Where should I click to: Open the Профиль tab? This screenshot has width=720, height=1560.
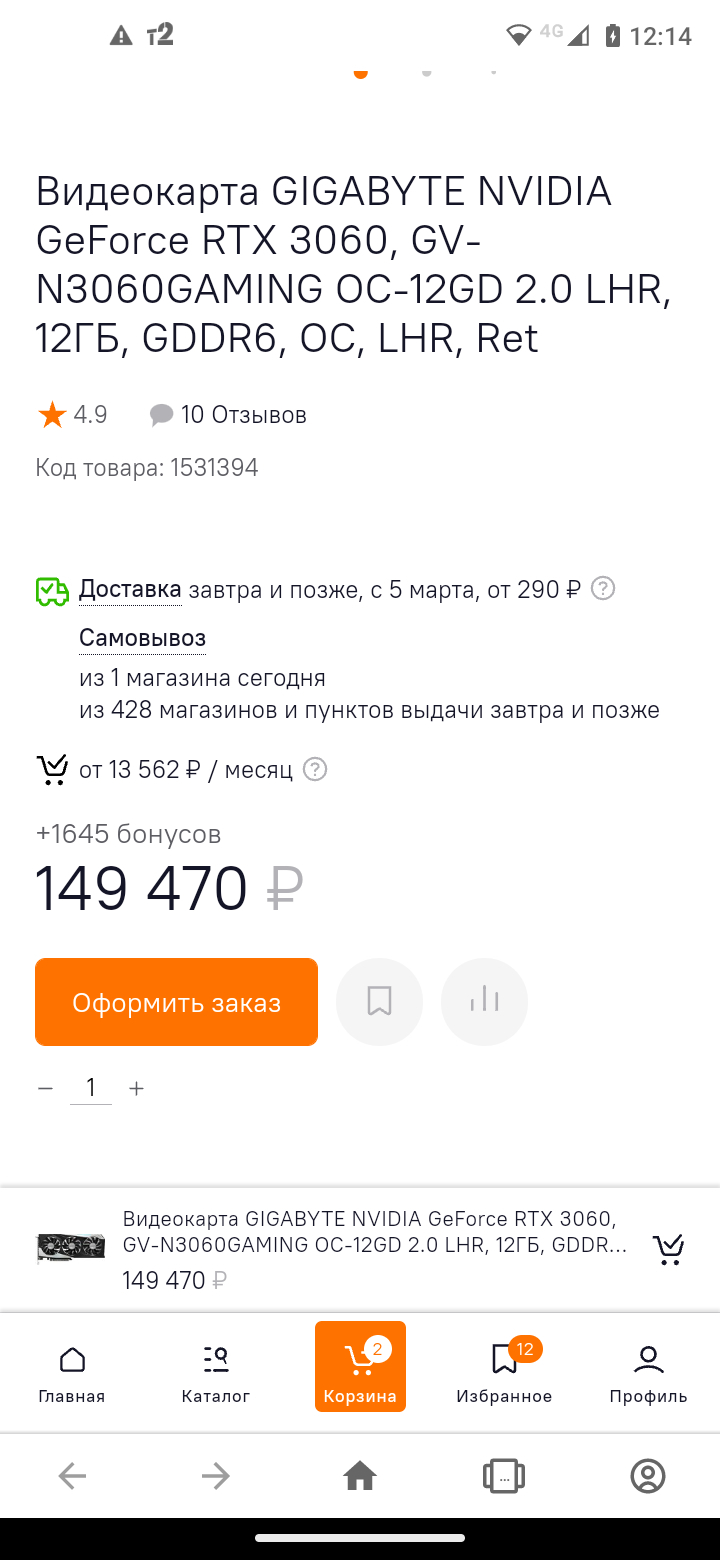click(x=648, y=1372)
